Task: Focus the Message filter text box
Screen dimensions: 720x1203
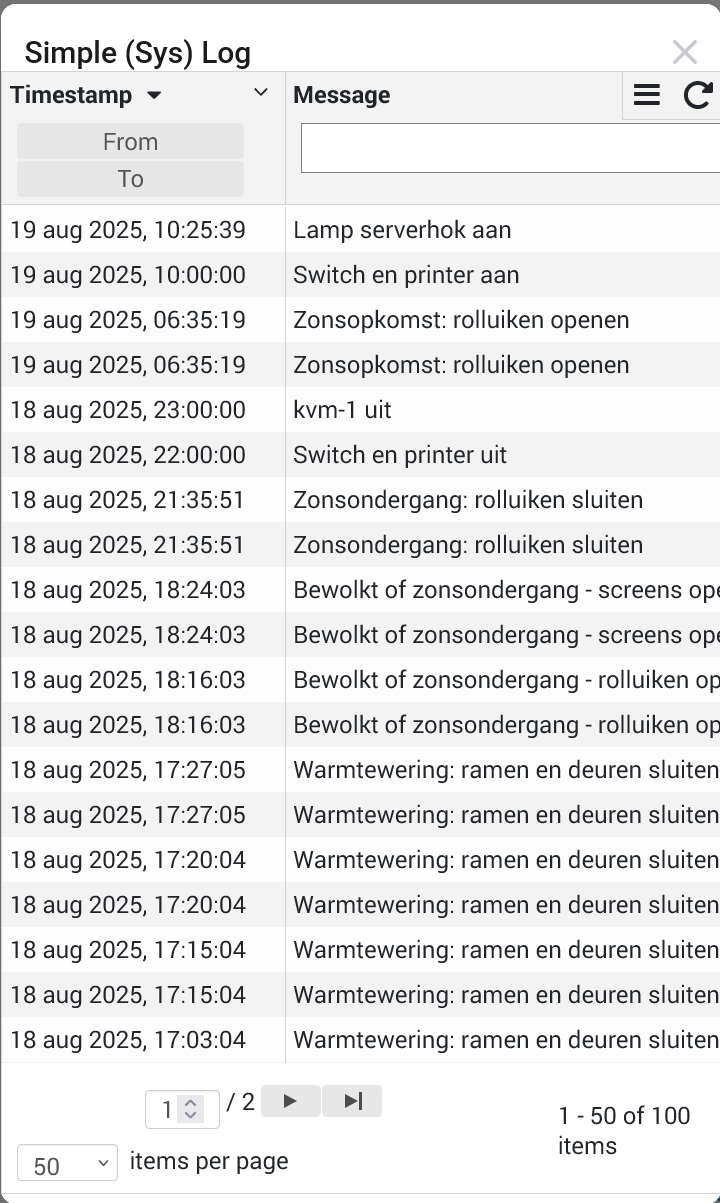Action: click(510, 148)
